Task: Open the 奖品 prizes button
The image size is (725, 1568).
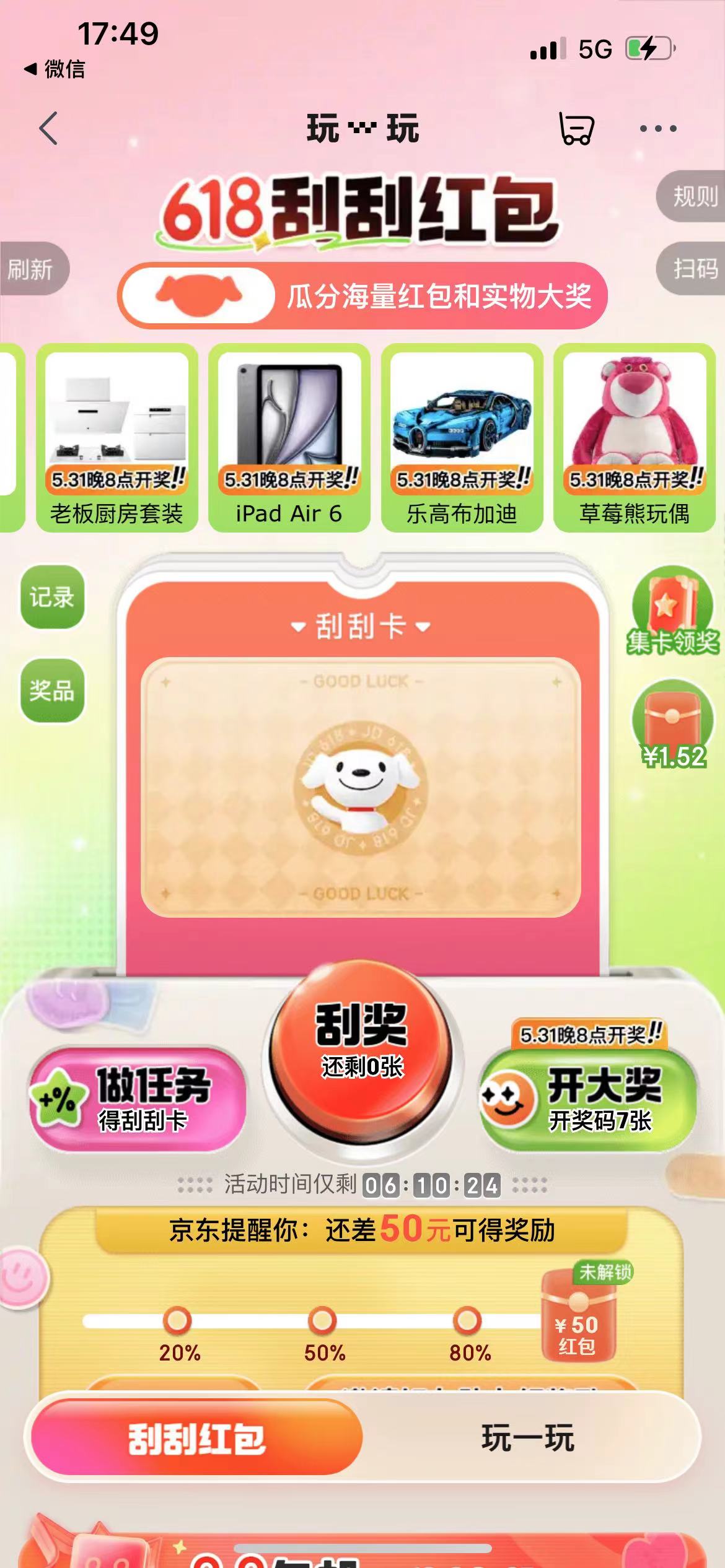Action: (x=52, y=690)
